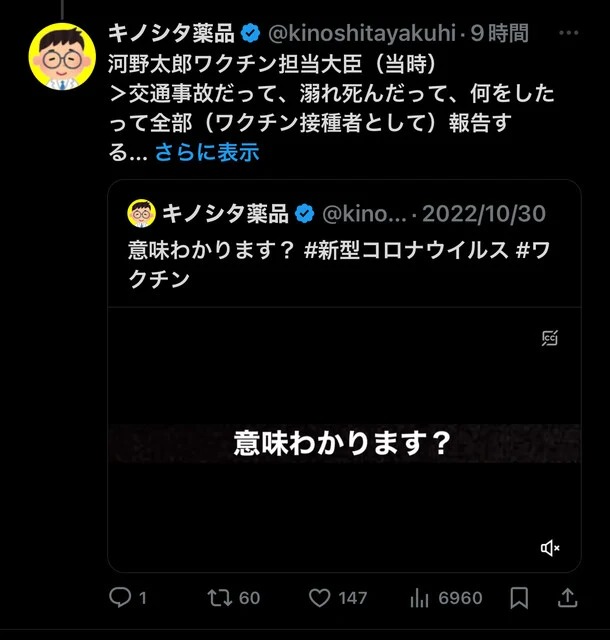Reply to the キノシタ薬品 post
Image resolution: width=610 pixels, height=640 pixels.
pos(121,598)
